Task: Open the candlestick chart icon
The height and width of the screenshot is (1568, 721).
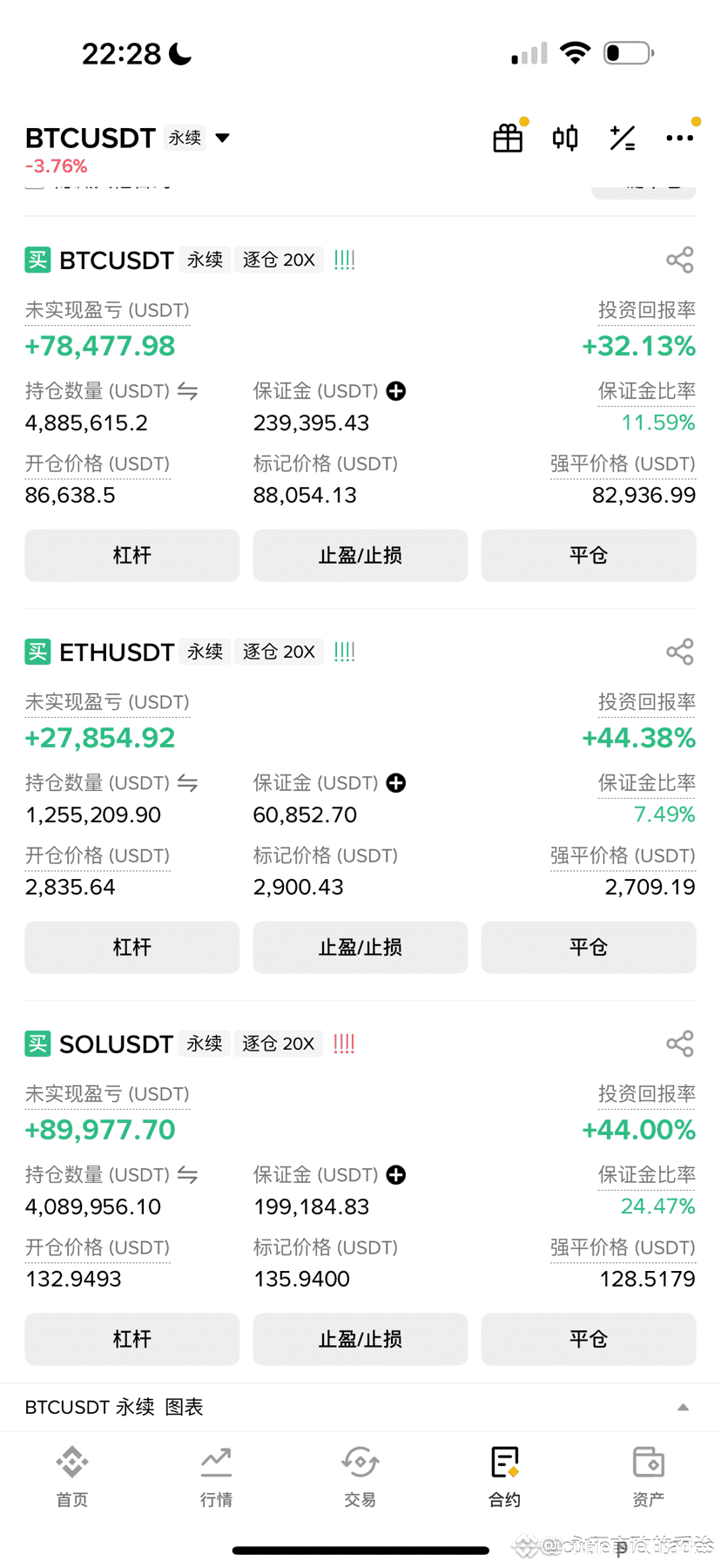Action: click(565, 138)
